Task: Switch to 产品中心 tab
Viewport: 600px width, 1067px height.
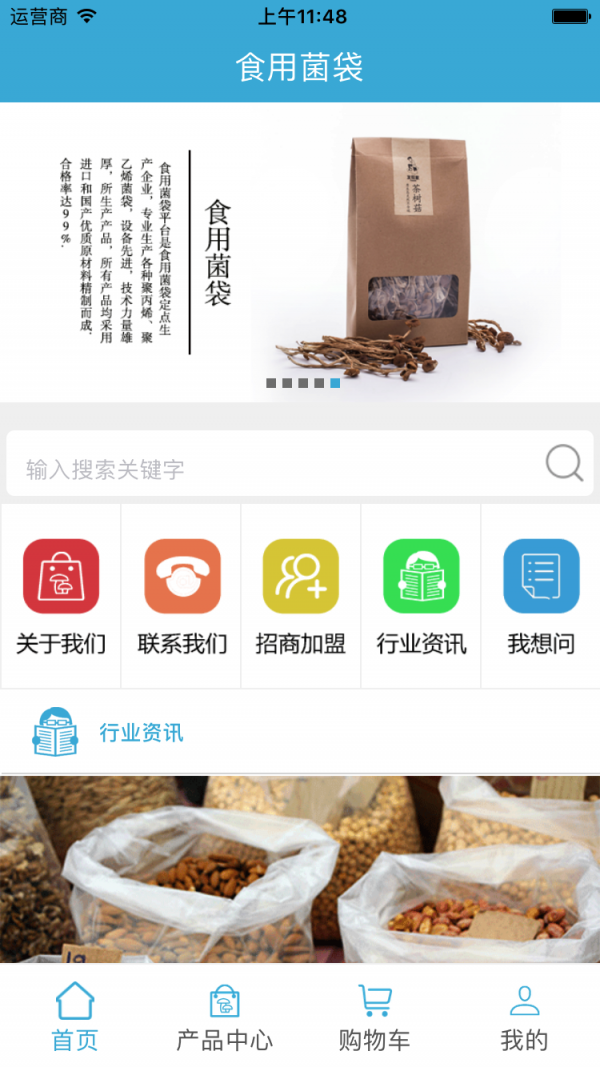Action: pos(224,1015)
